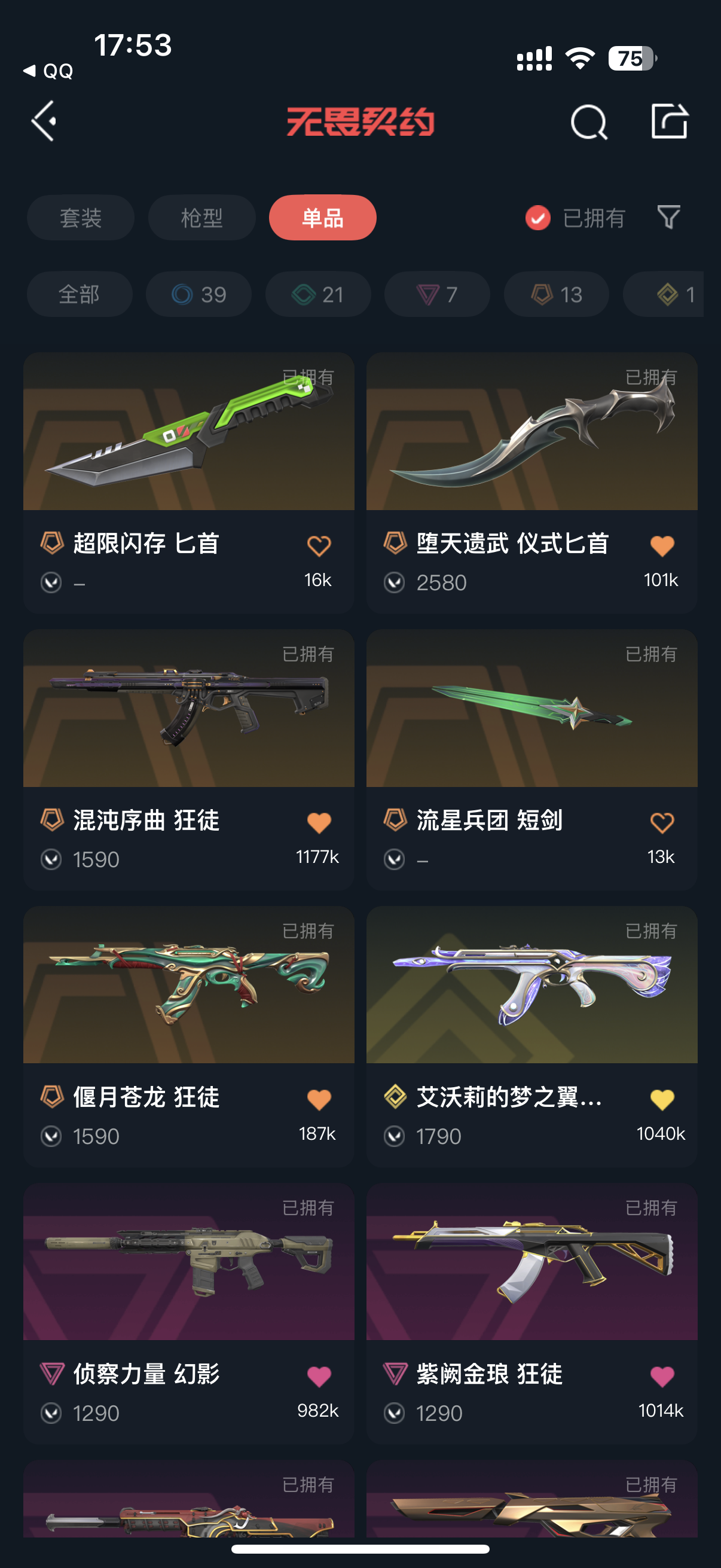The width and height of the screenshot is (721, 1568).
Task: Filter by the green tier chip showing 21
Action: (317, 295)
